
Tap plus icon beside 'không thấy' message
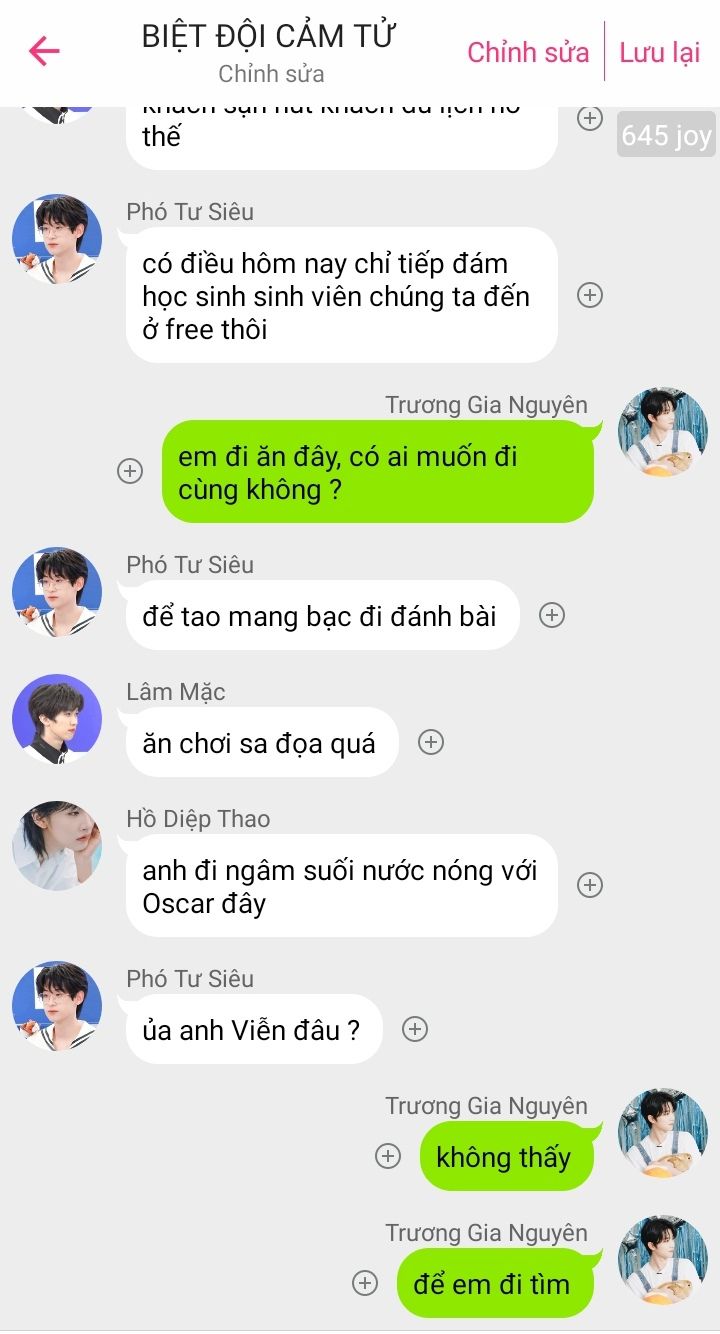[387, 1156]
